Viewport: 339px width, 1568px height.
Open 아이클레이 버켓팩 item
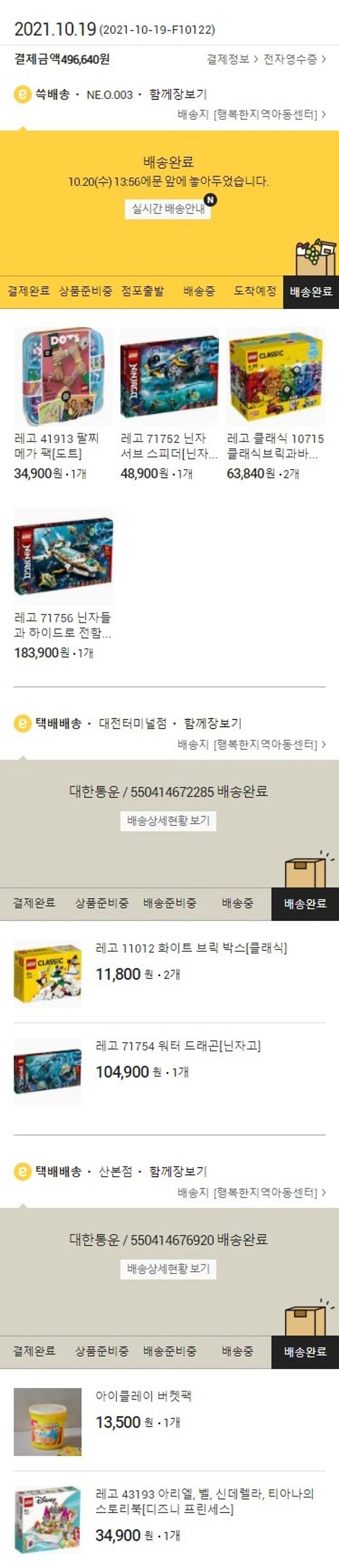click(x=143, y=1396)
